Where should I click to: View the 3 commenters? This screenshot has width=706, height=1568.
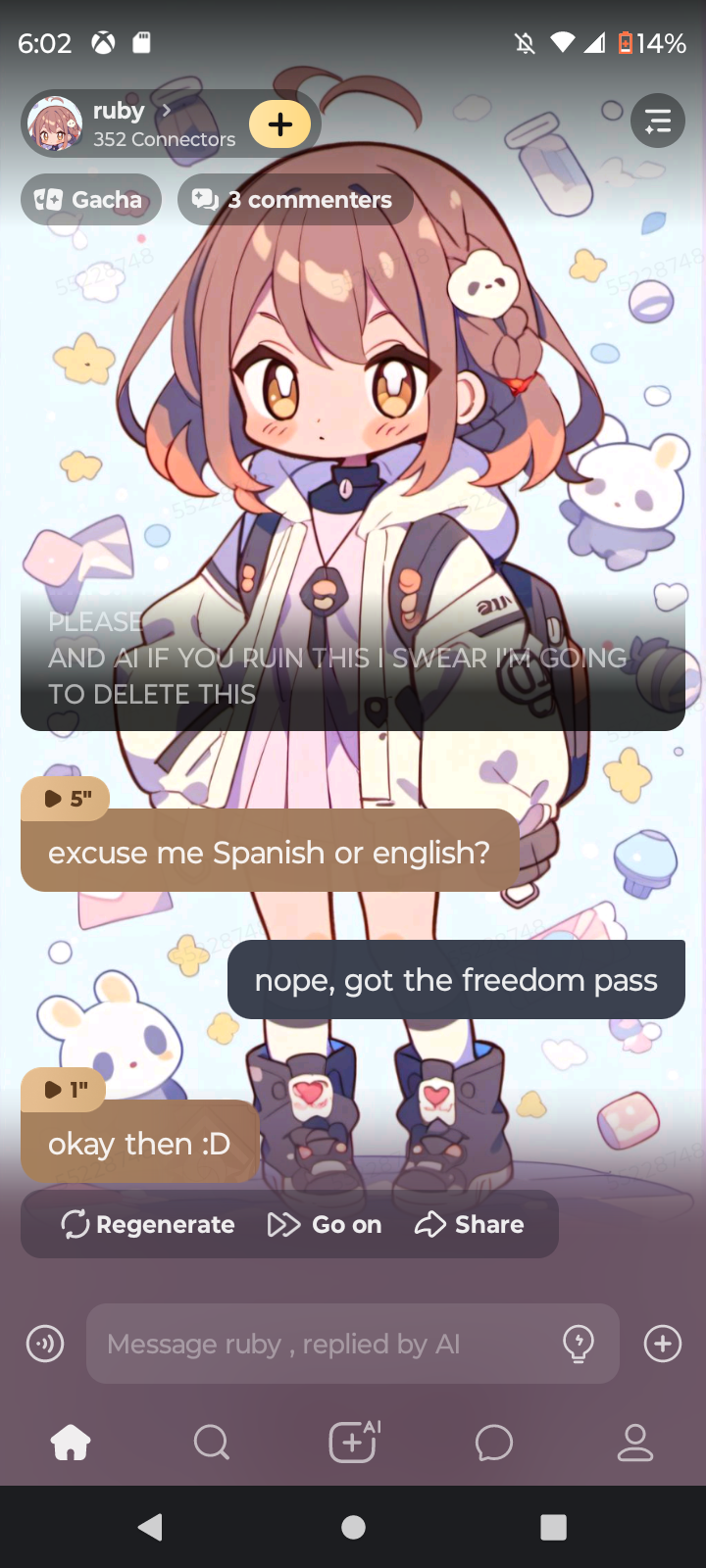[295, 200]
